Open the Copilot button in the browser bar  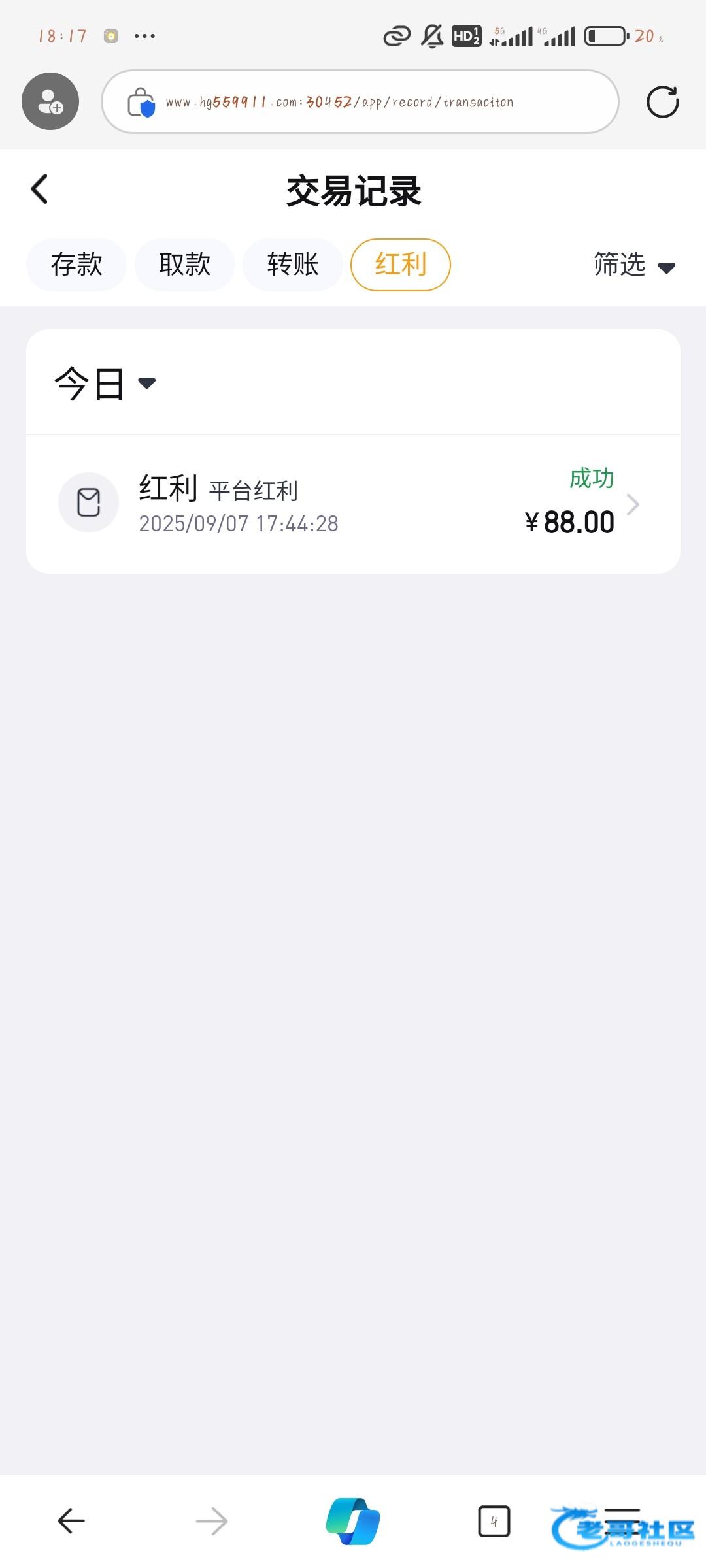353,1521
